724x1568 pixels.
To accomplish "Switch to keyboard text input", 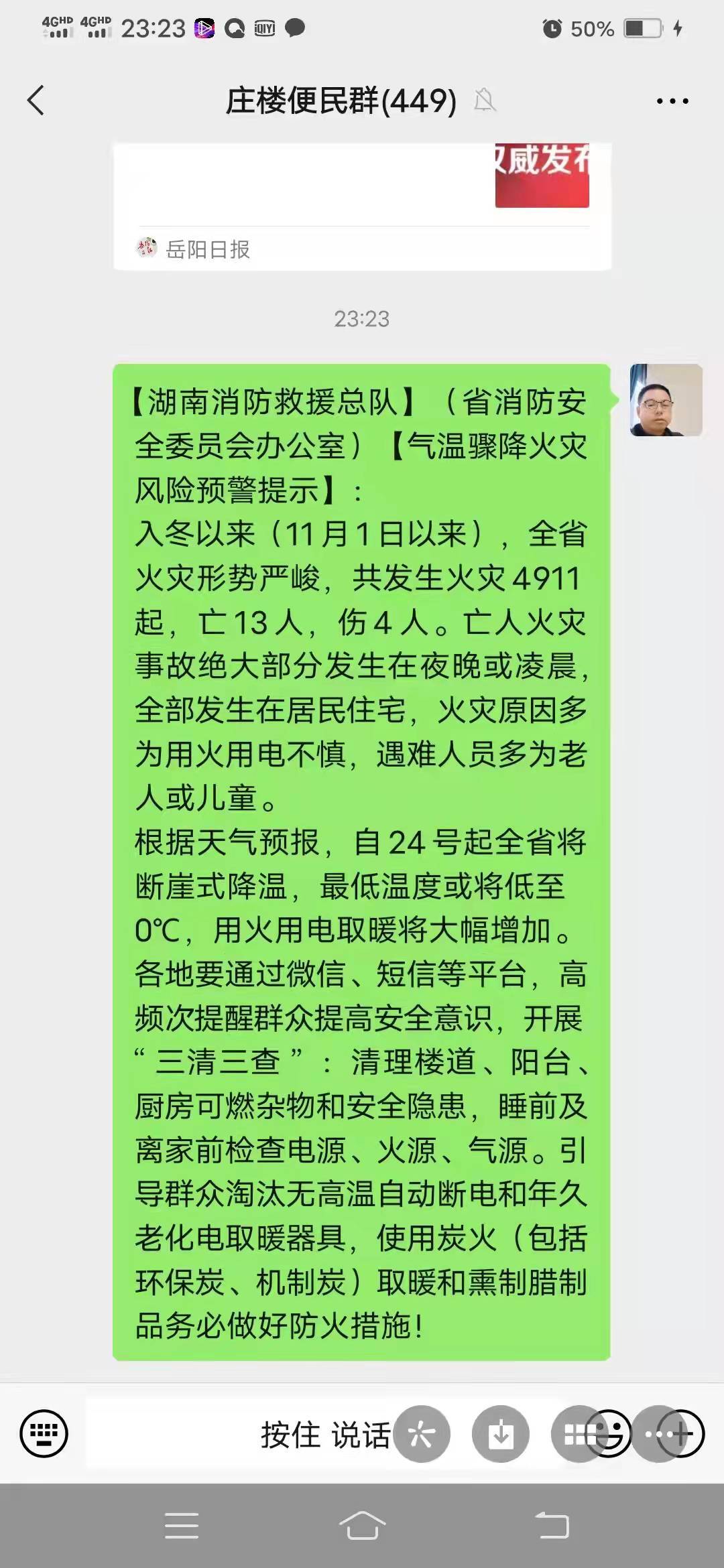I will tap(44, 1434).
